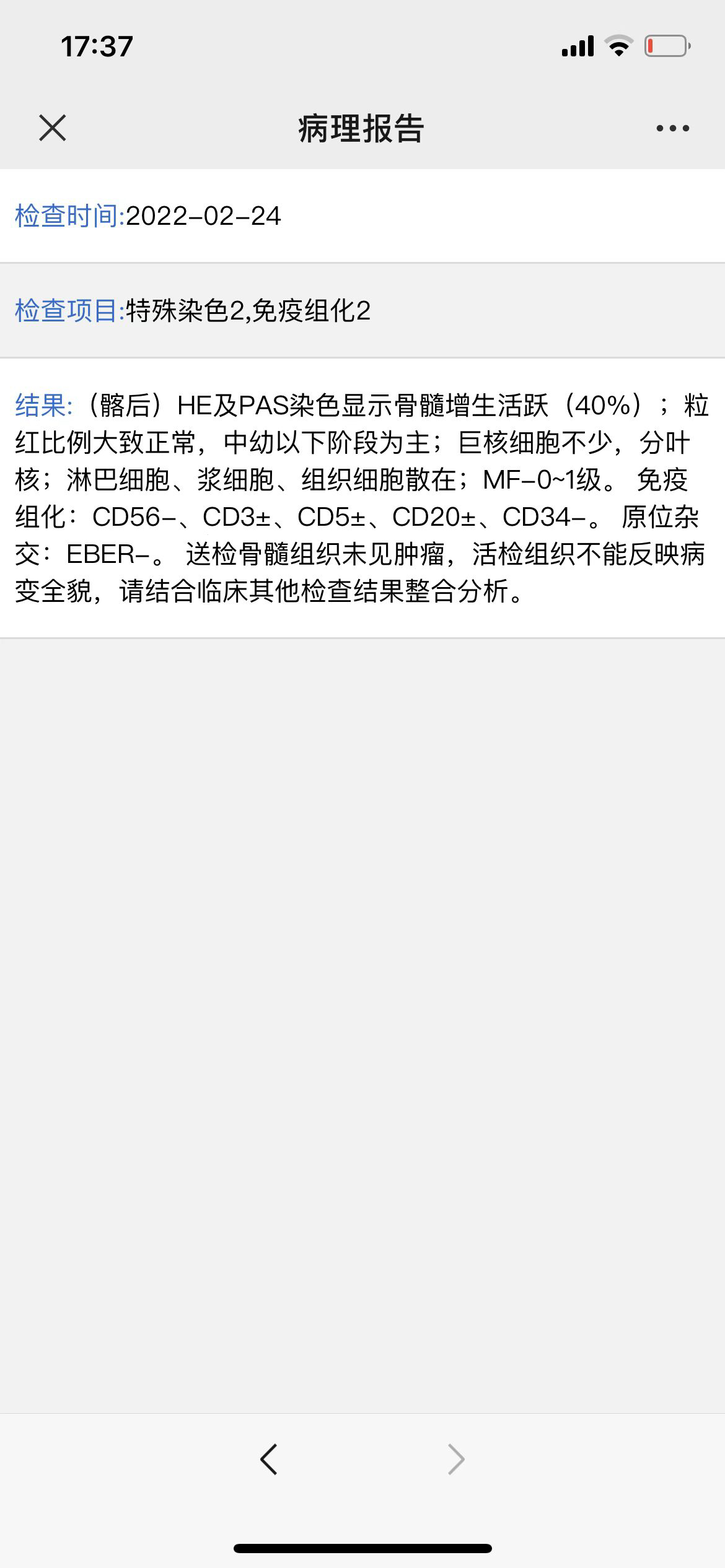Open the three-dot more options menu
This screenshot has height=1568, width=725.
[x=672, y=128]
